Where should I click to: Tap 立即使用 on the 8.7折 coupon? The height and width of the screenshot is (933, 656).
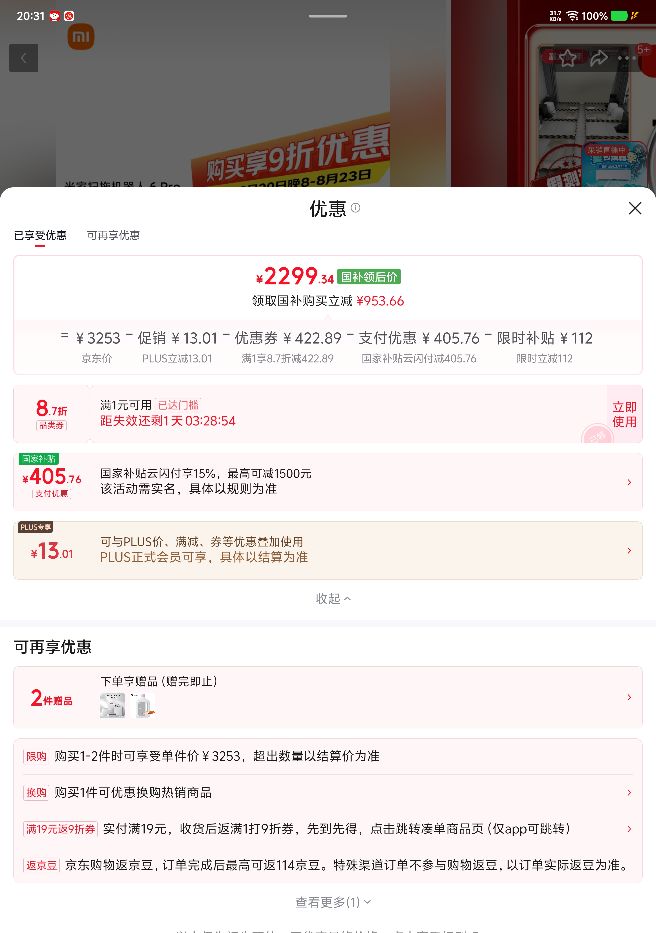[624, 414]
